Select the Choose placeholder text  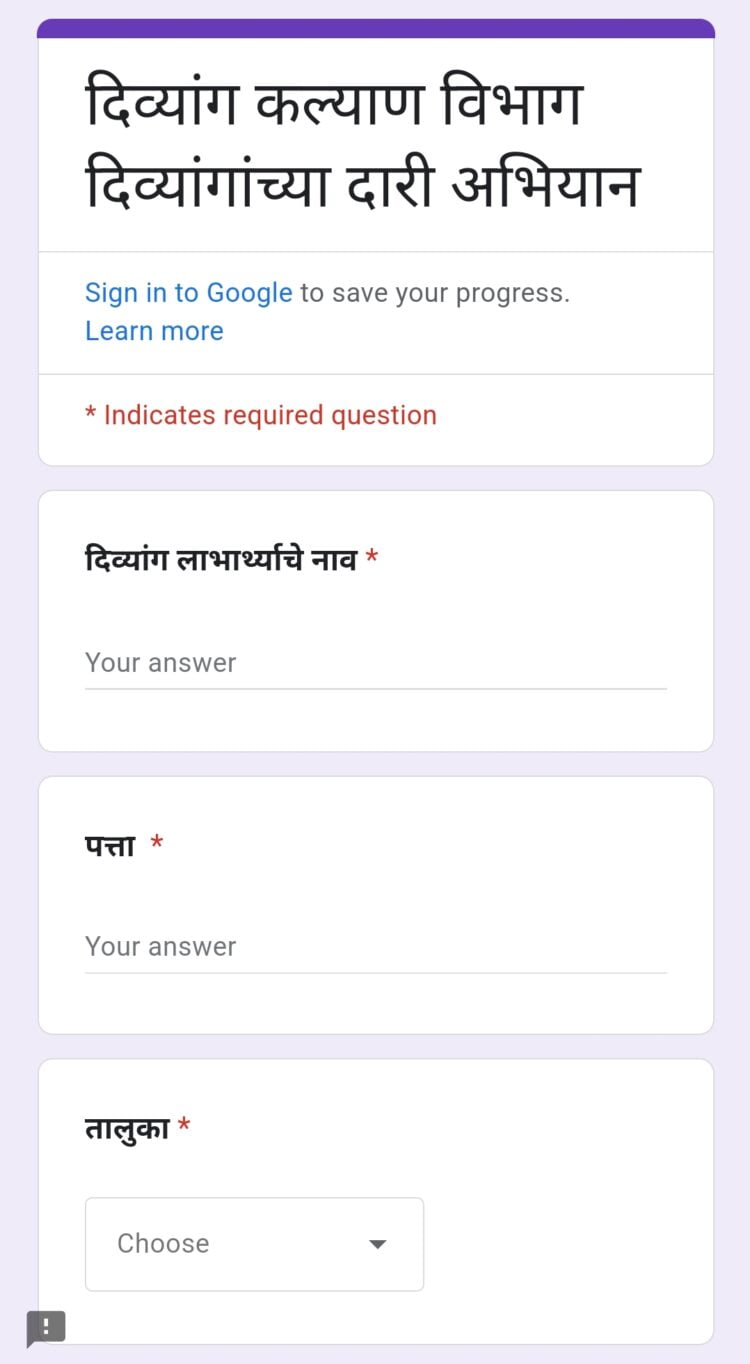pyautogui.click(x=162, y=1244)
